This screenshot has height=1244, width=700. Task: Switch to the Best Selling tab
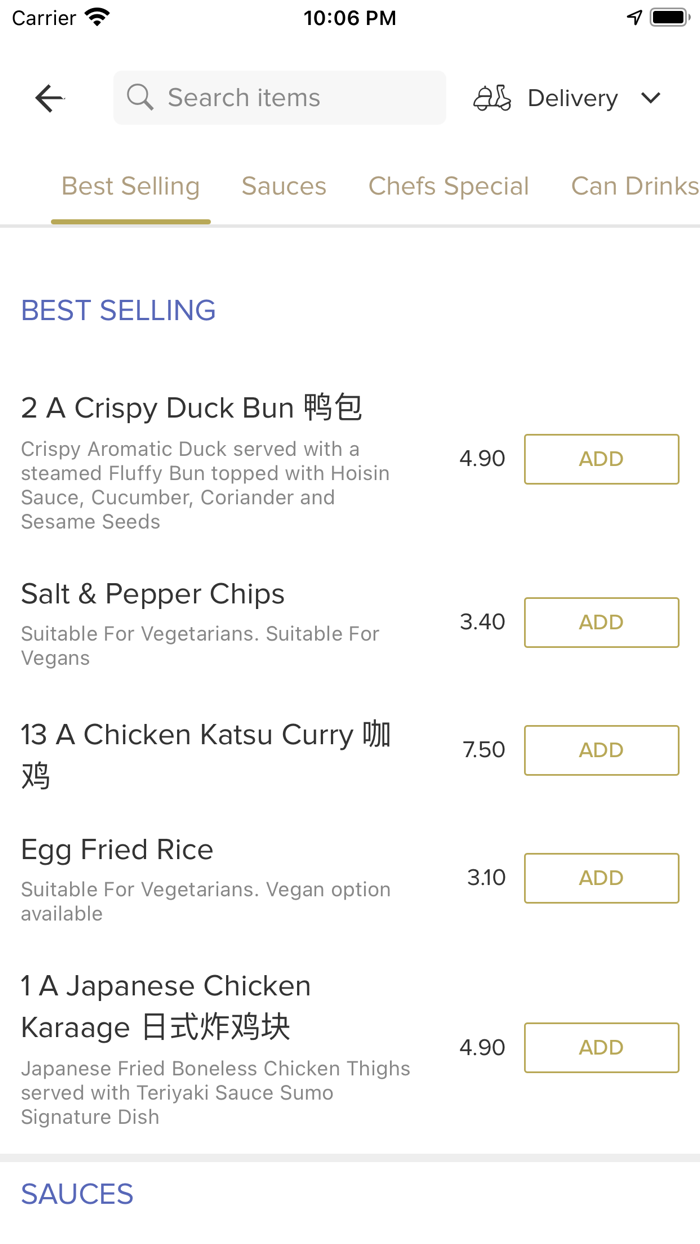click(131, 187)
